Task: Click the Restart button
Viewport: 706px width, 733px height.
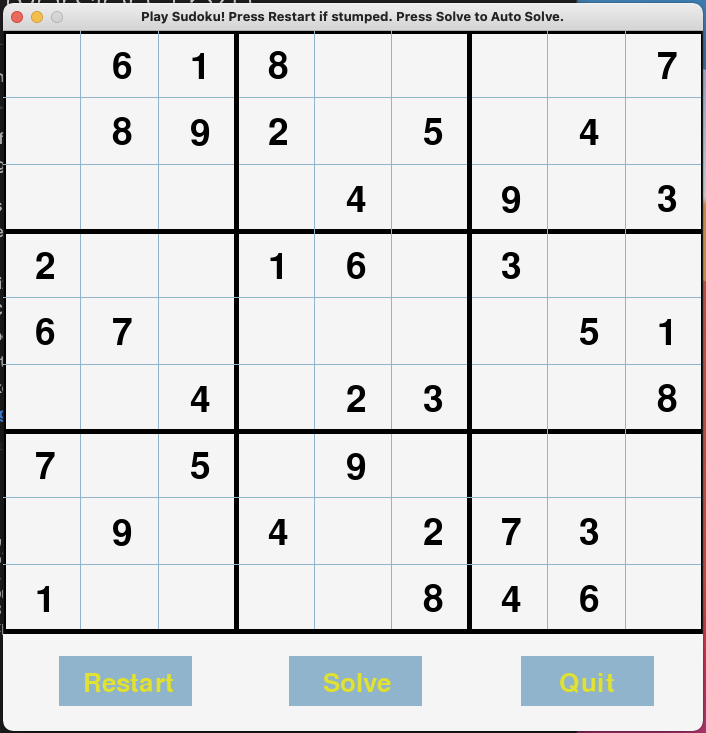Action: (125, 681)
